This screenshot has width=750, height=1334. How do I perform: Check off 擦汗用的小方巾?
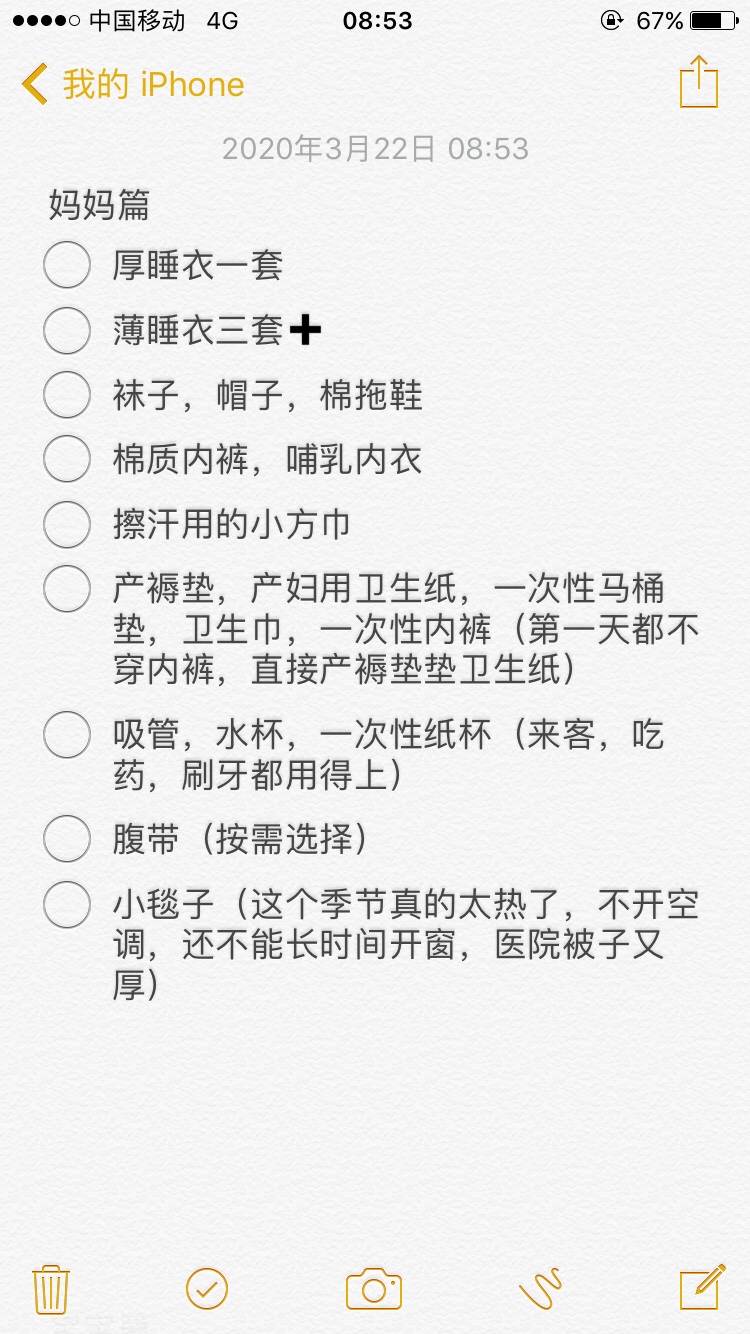point(67,524)
